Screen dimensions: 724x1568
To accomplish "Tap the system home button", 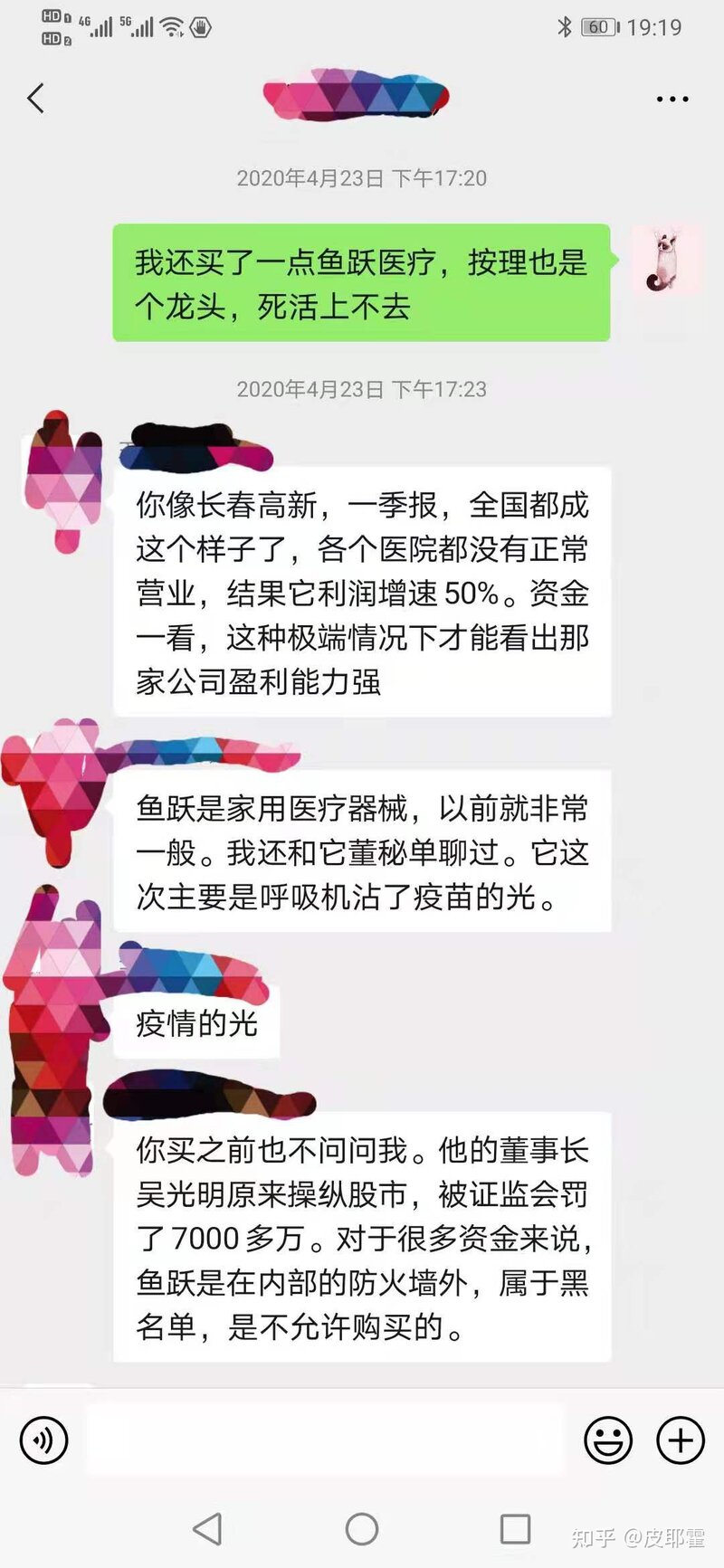I will point(361,1529).
